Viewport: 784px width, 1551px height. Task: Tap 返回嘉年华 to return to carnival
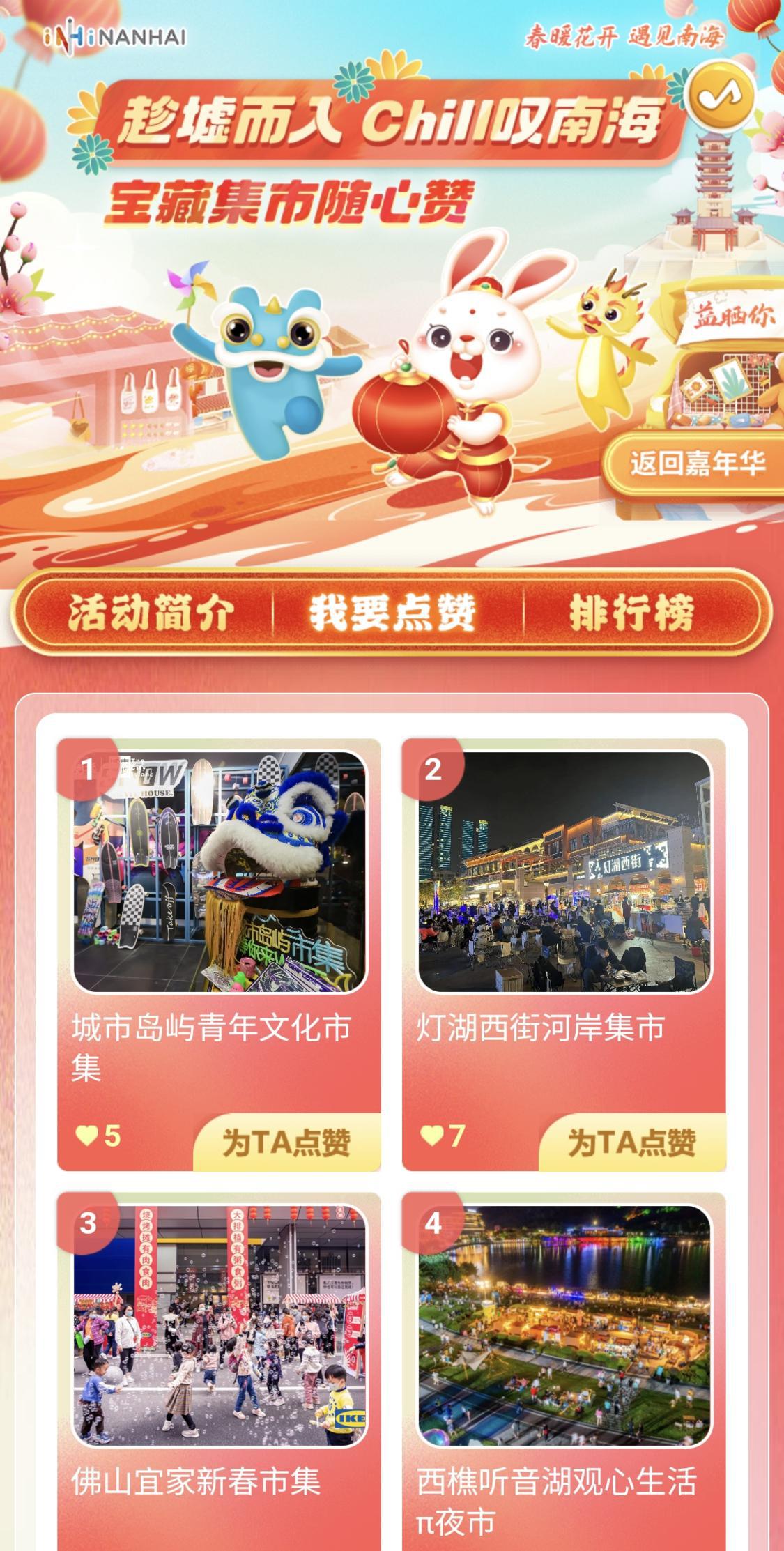695,464
